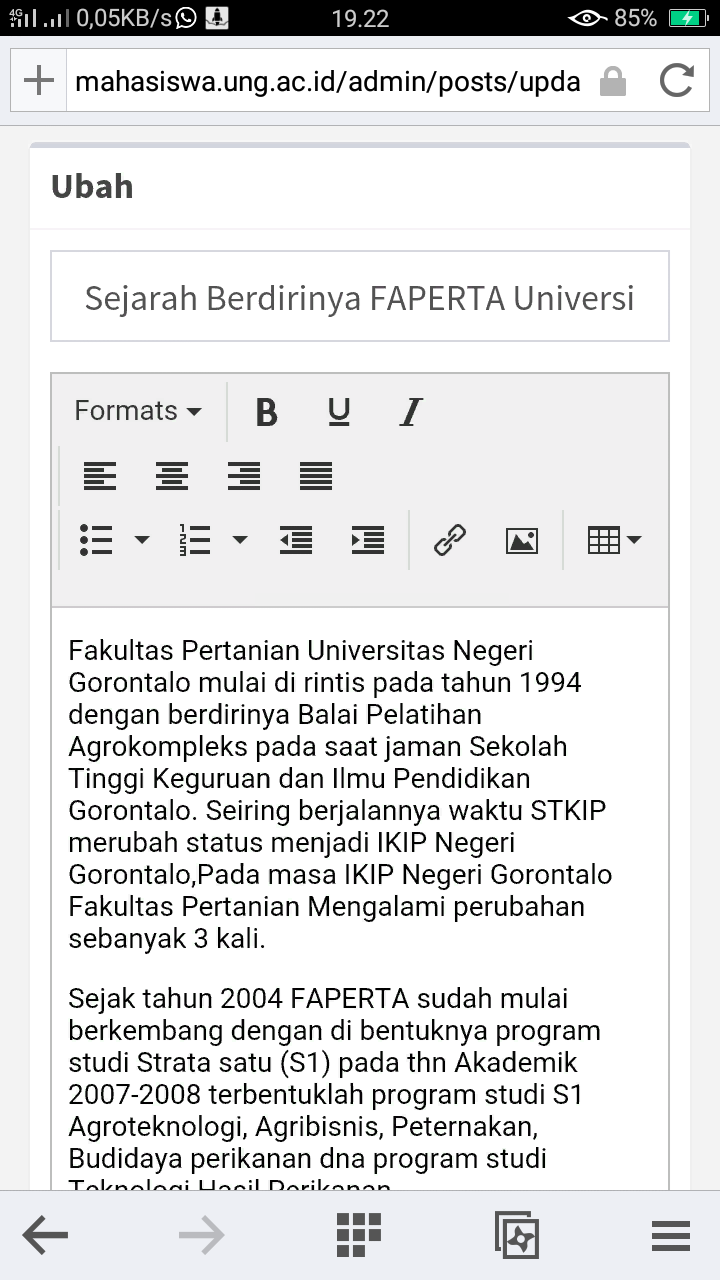
Task: Insert a bulleted list
Action: tap(96, 540)
